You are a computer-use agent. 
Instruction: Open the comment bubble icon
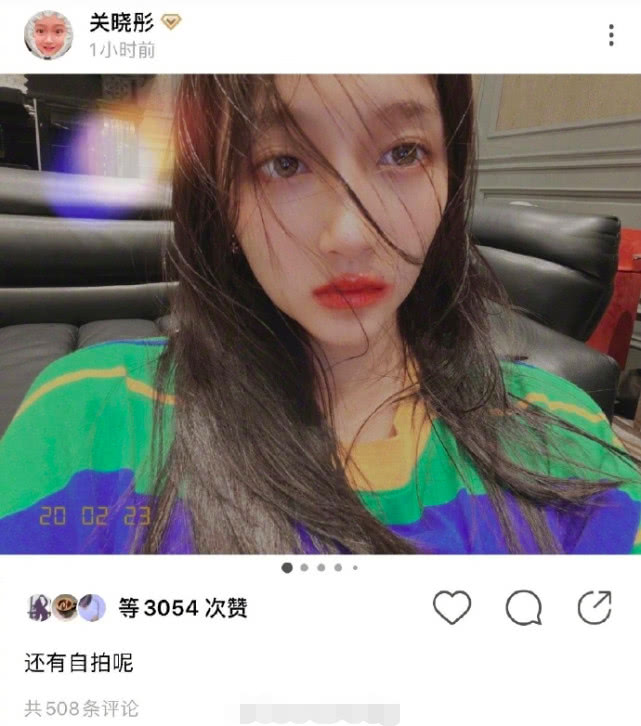[x=523, y=607]
